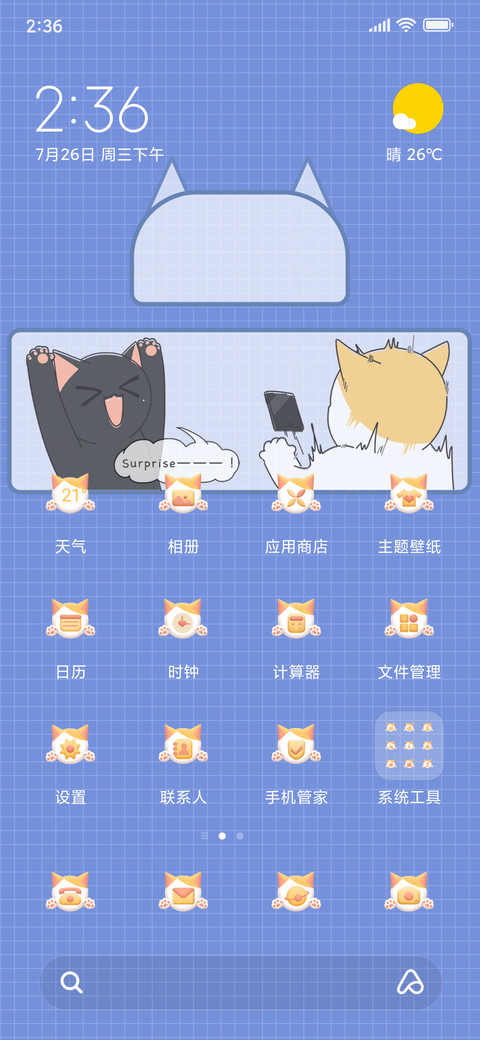This screenshot has height=1040, width=480.
Task: Tap the bottom search bar
Action: tap(240, 982)
